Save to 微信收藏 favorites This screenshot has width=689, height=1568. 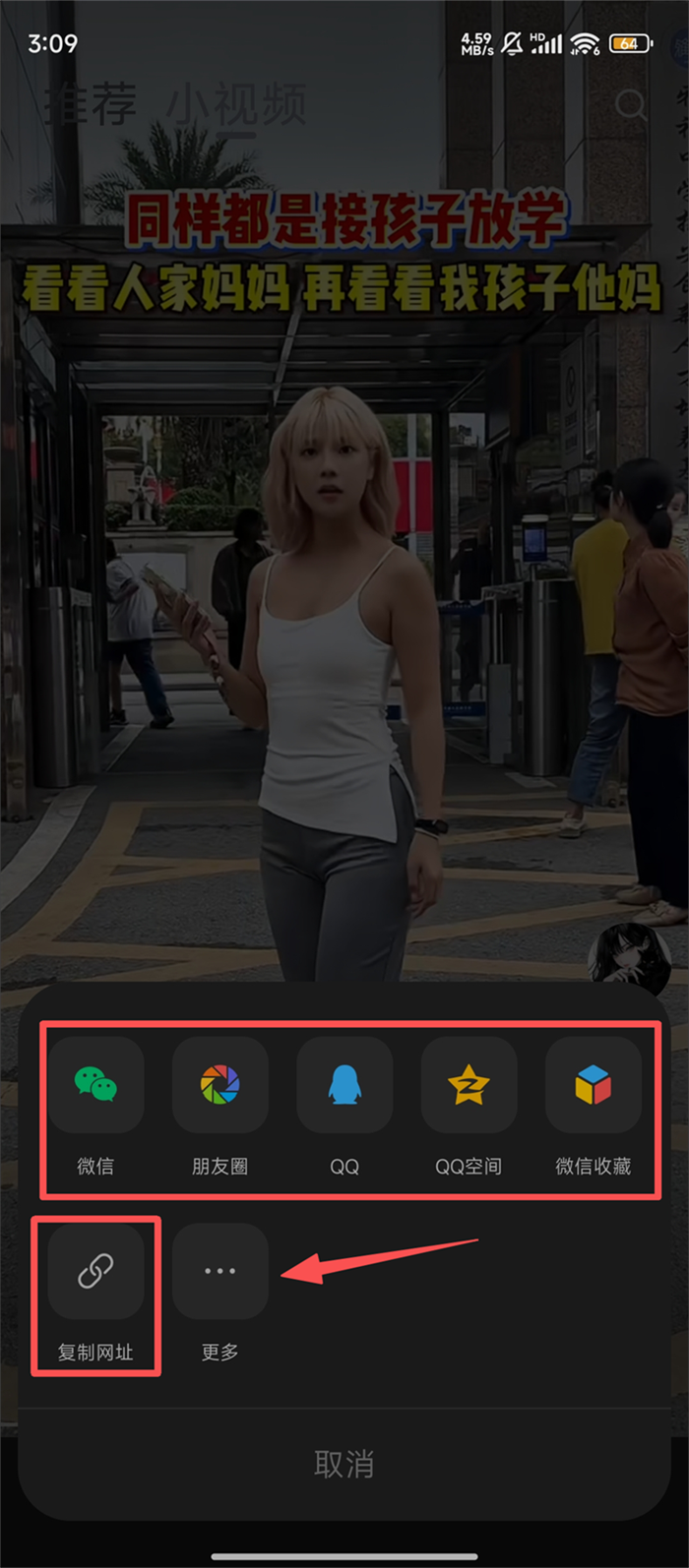click(593, 1084)
